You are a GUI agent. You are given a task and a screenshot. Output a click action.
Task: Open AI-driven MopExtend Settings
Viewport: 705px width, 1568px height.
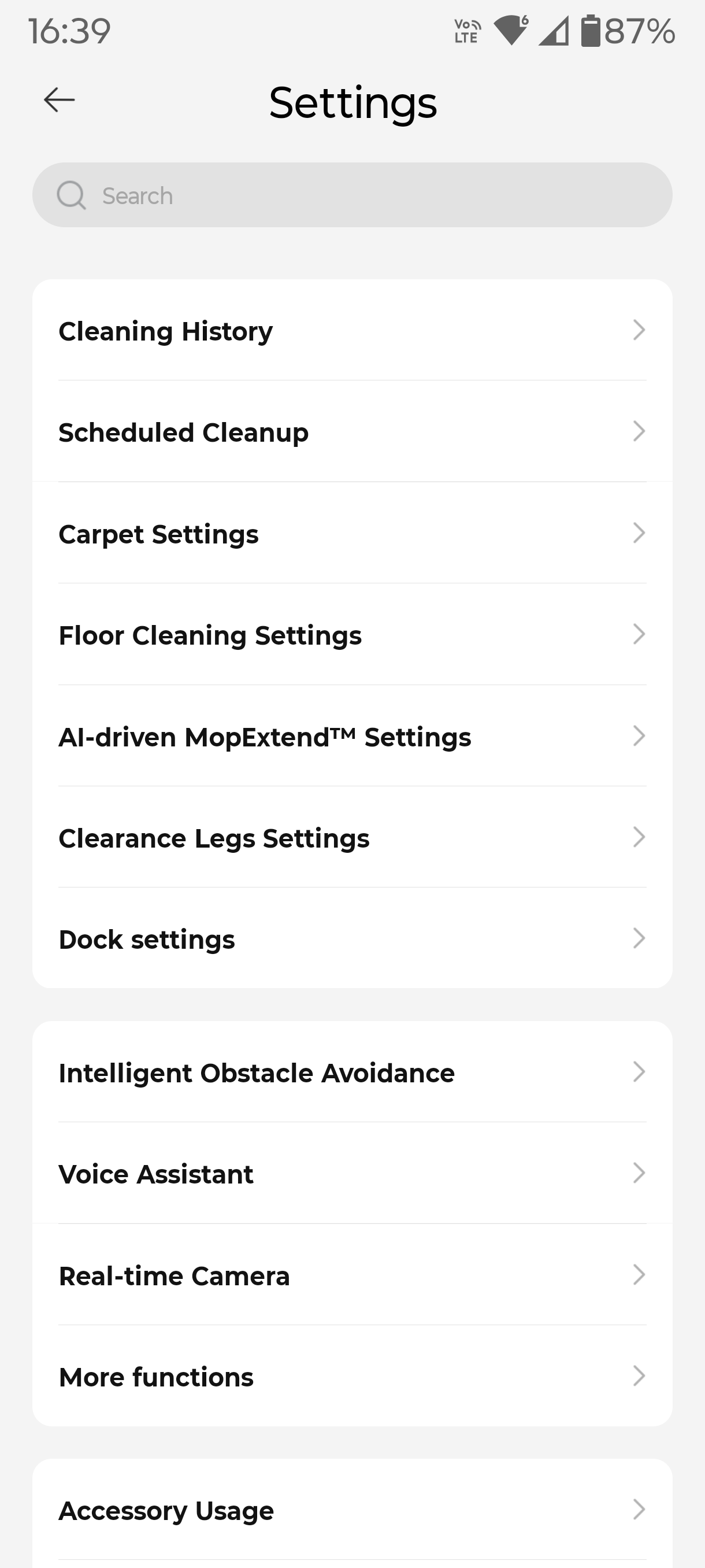pyautogui.click(x=352, y=737)
